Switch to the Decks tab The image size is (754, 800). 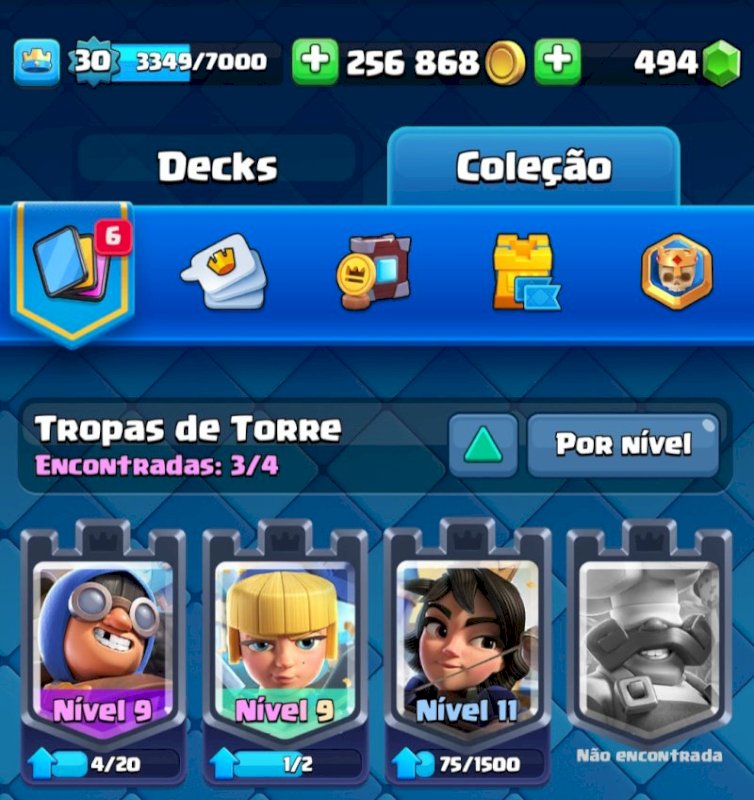click(x=217, y=167)
